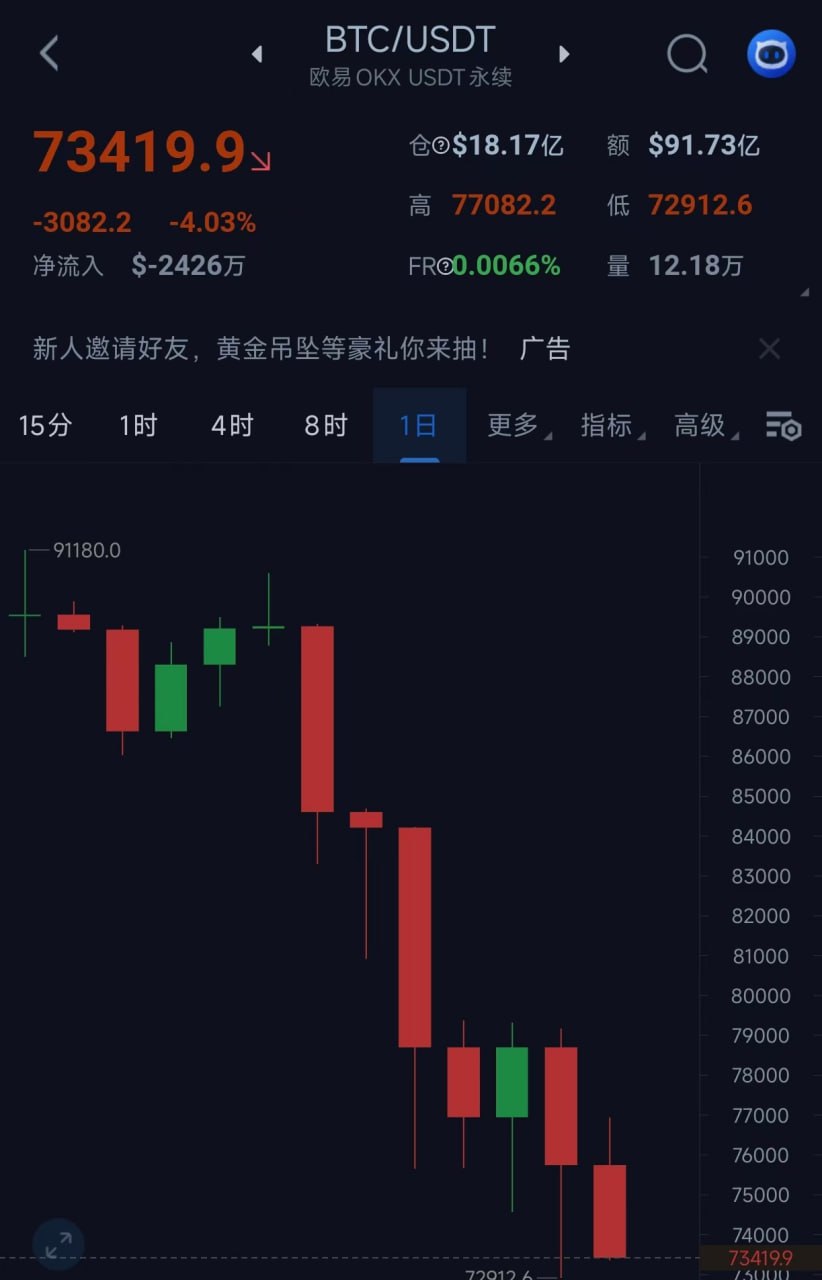Open the 高级 advanced options
Image resolution: width=822 pixels, height=1280 pixels.
pos(702,425)
